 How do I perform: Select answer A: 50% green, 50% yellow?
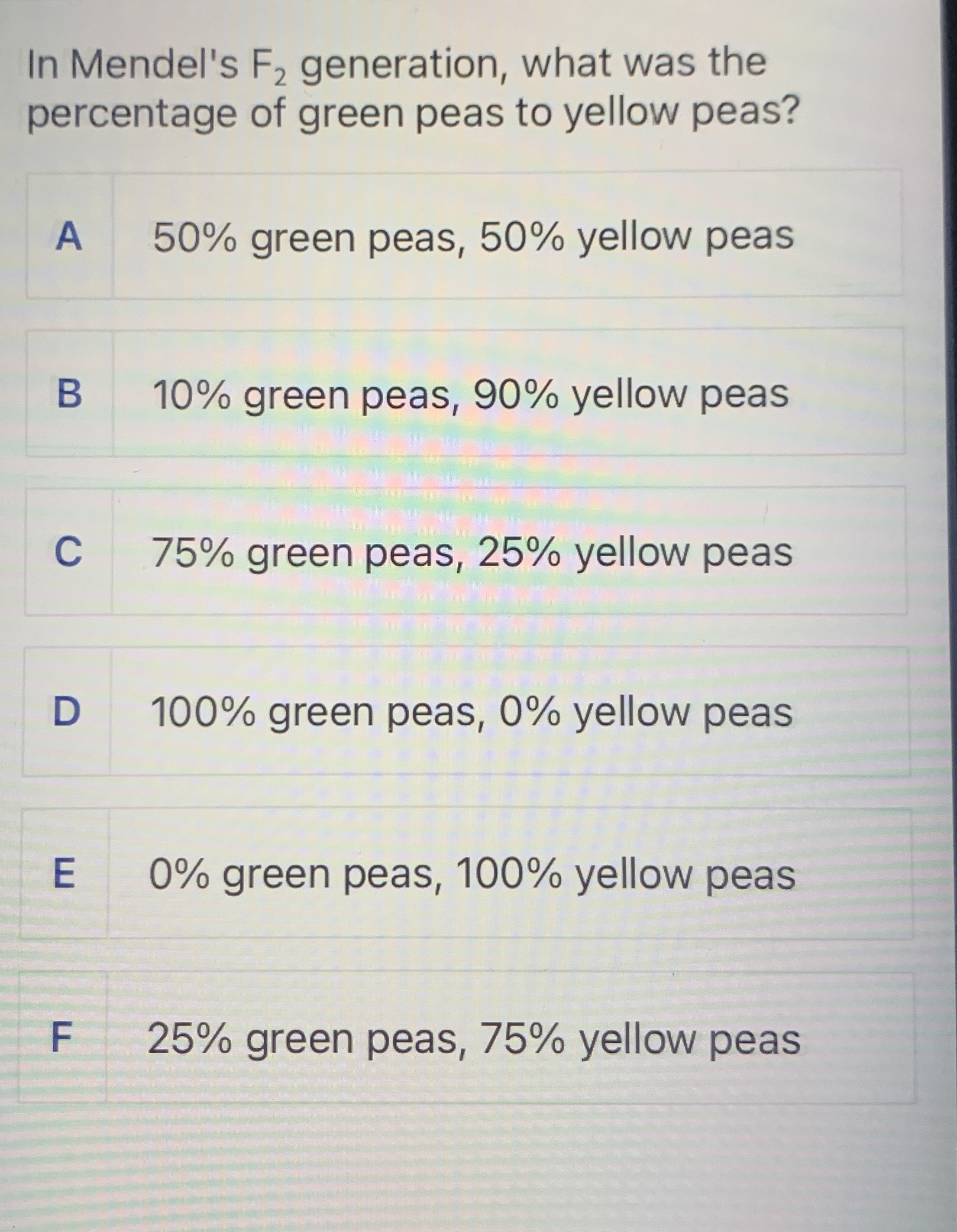point(465,236)
